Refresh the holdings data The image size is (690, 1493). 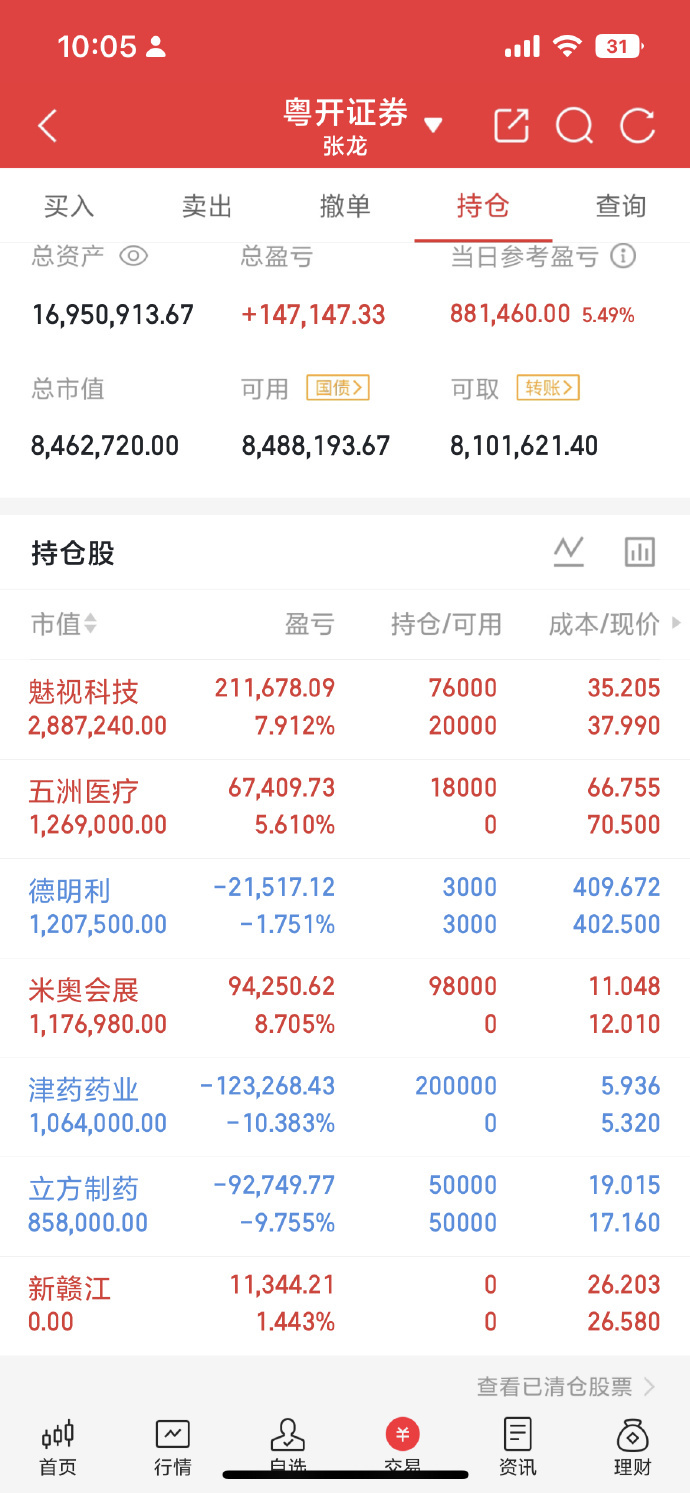pyautogui.click(x=637, y=126)
